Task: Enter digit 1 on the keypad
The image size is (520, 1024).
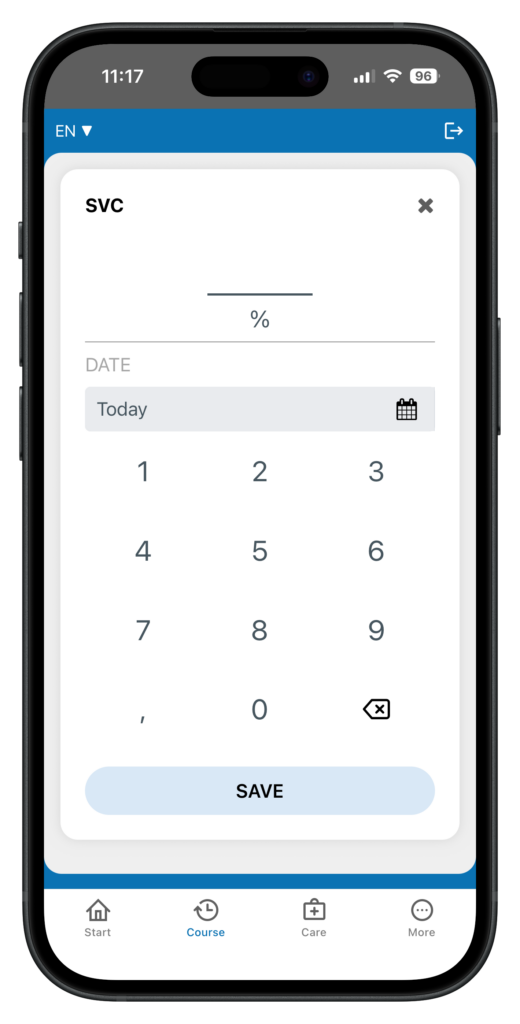Action: click(x=143, y=472)
